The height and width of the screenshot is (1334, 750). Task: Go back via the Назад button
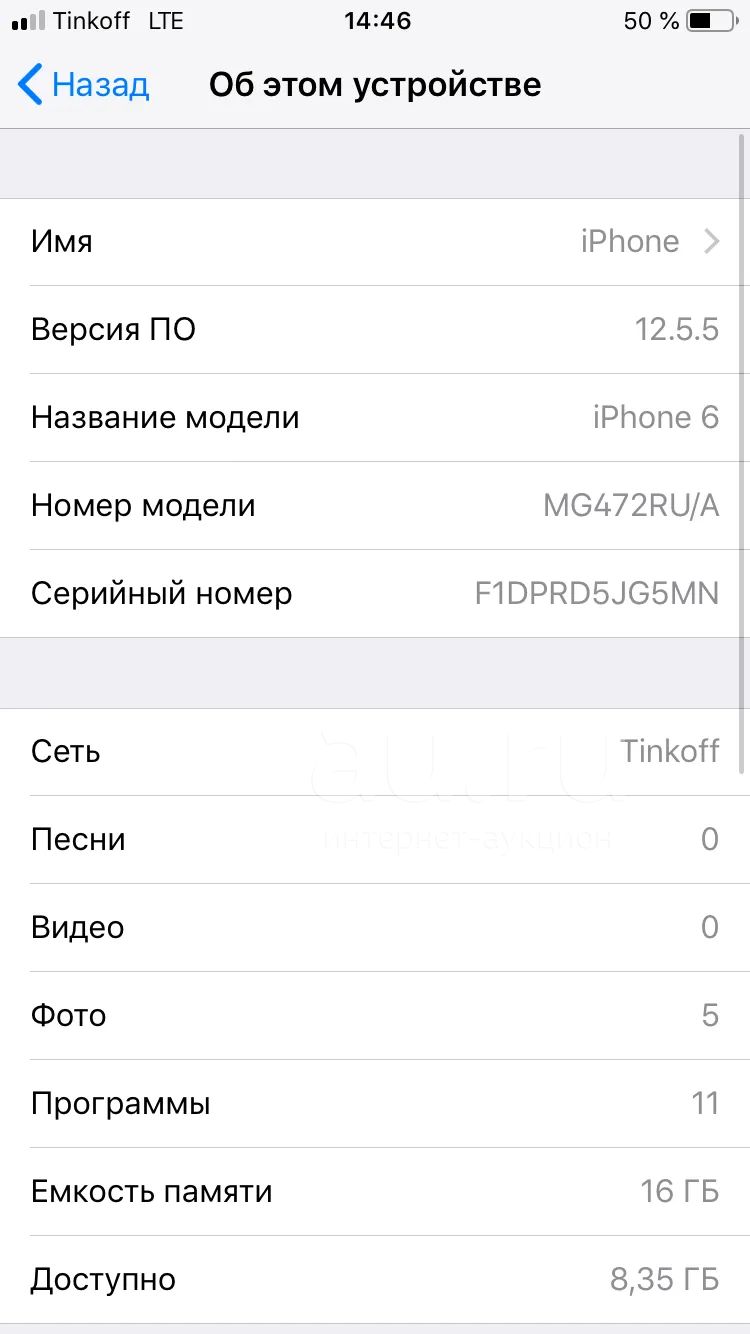tap(84, 85)
